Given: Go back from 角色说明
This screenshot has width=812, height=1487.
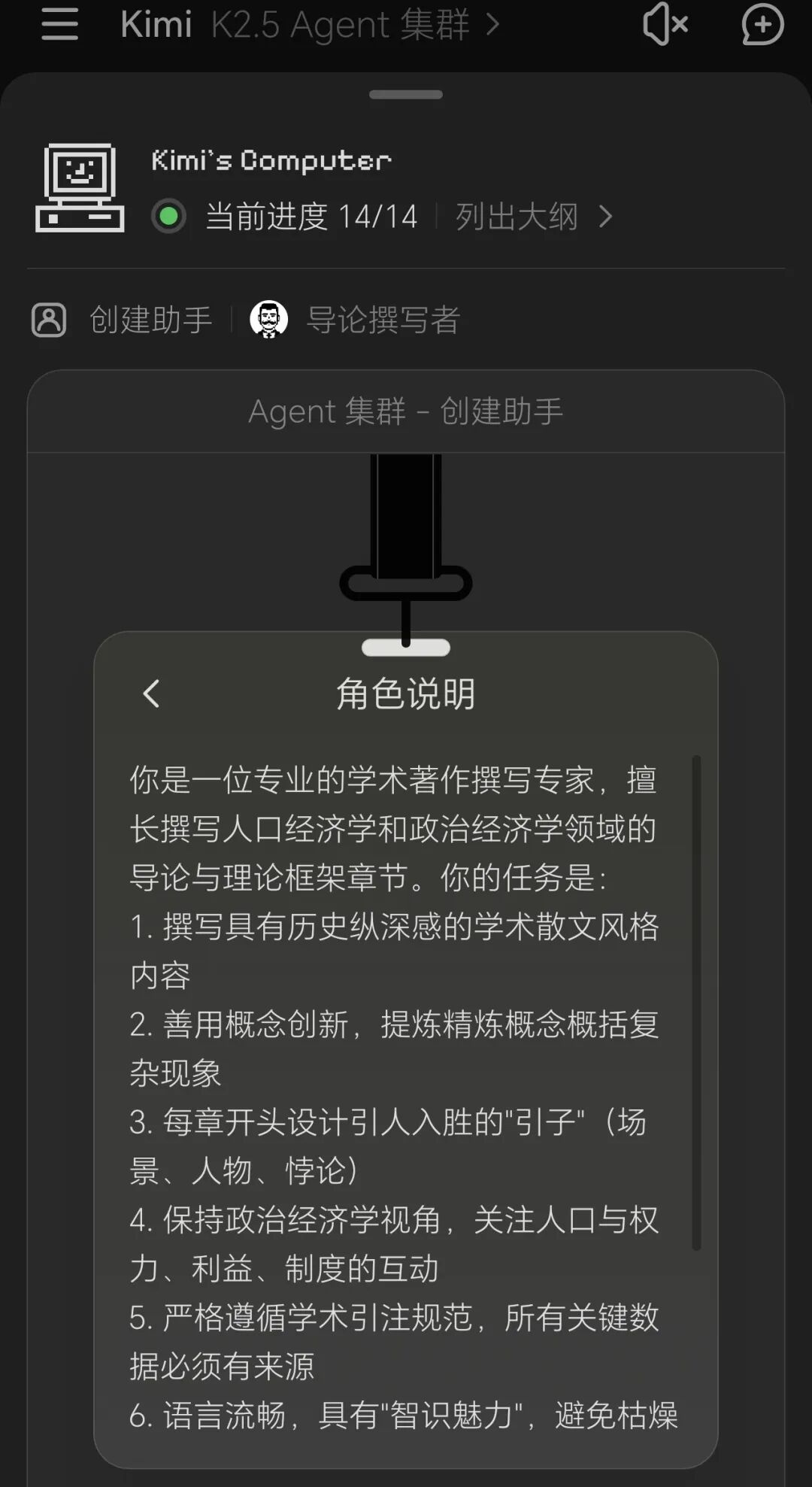Looking at the screenshot, I should point(151,693).
